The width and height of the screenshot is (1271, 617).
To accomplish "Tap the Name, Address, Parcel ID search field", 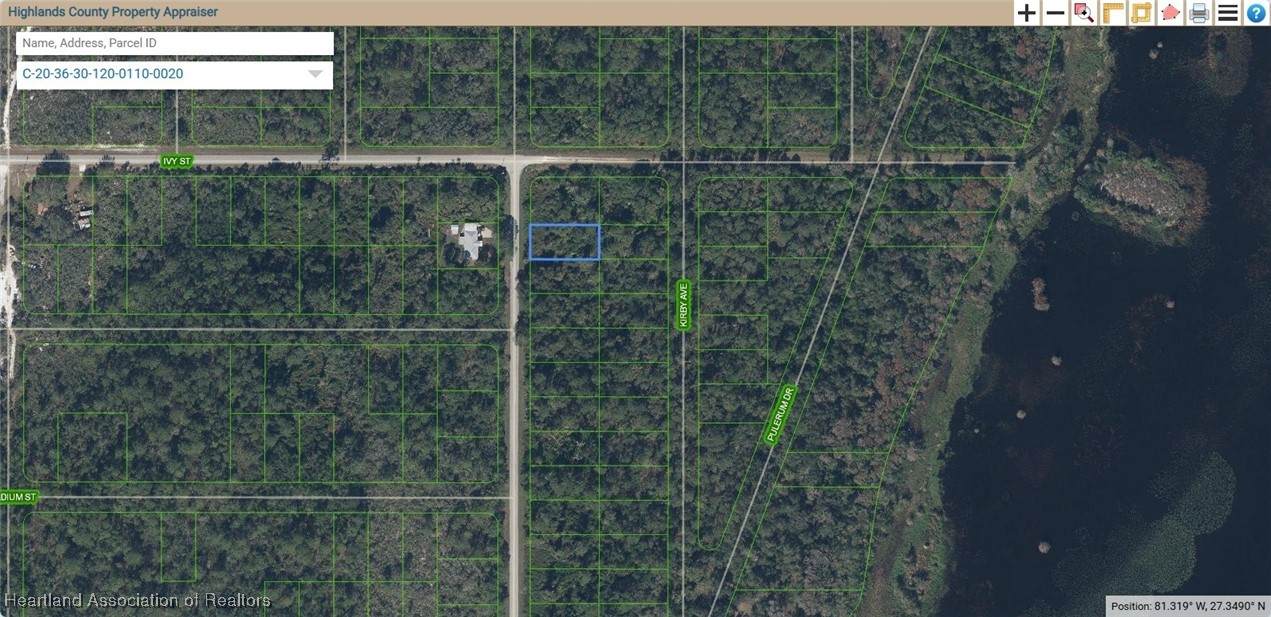I will pyautogui.click(x=175, y=43).
